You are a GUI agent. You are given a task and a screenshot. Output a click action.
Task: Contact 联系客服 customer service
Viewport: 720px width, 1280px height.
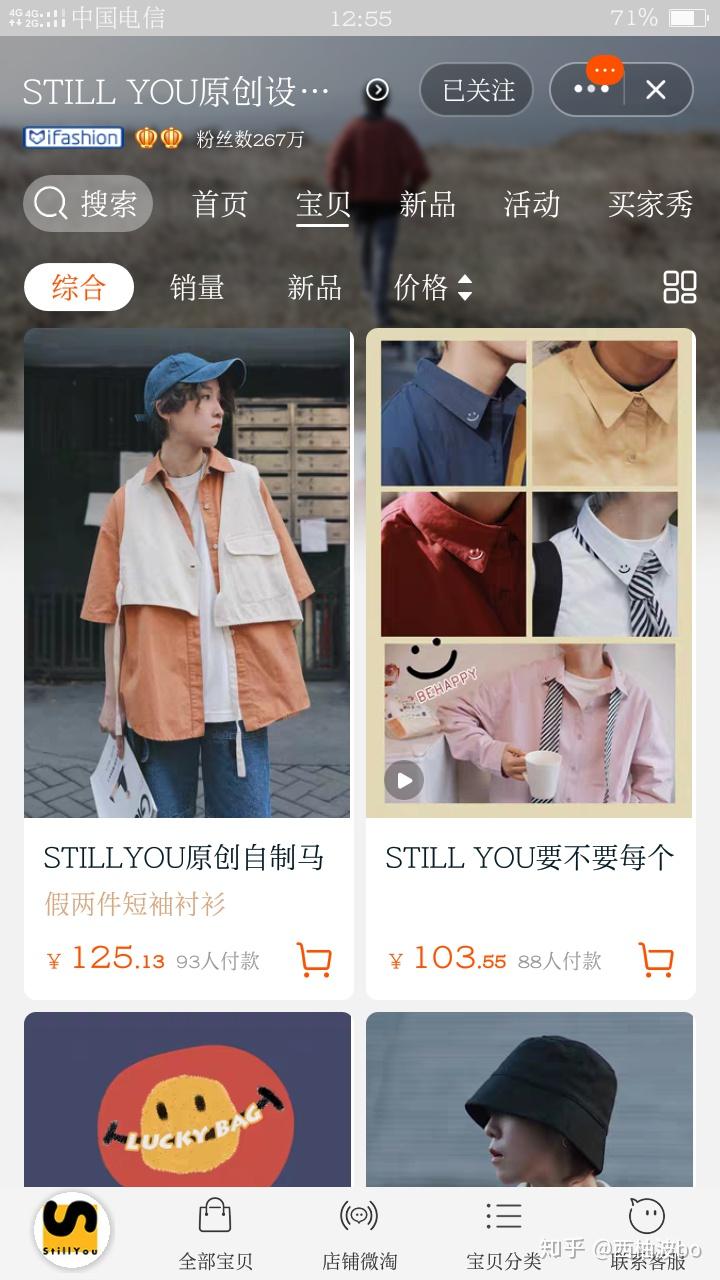coord(647,1235)
